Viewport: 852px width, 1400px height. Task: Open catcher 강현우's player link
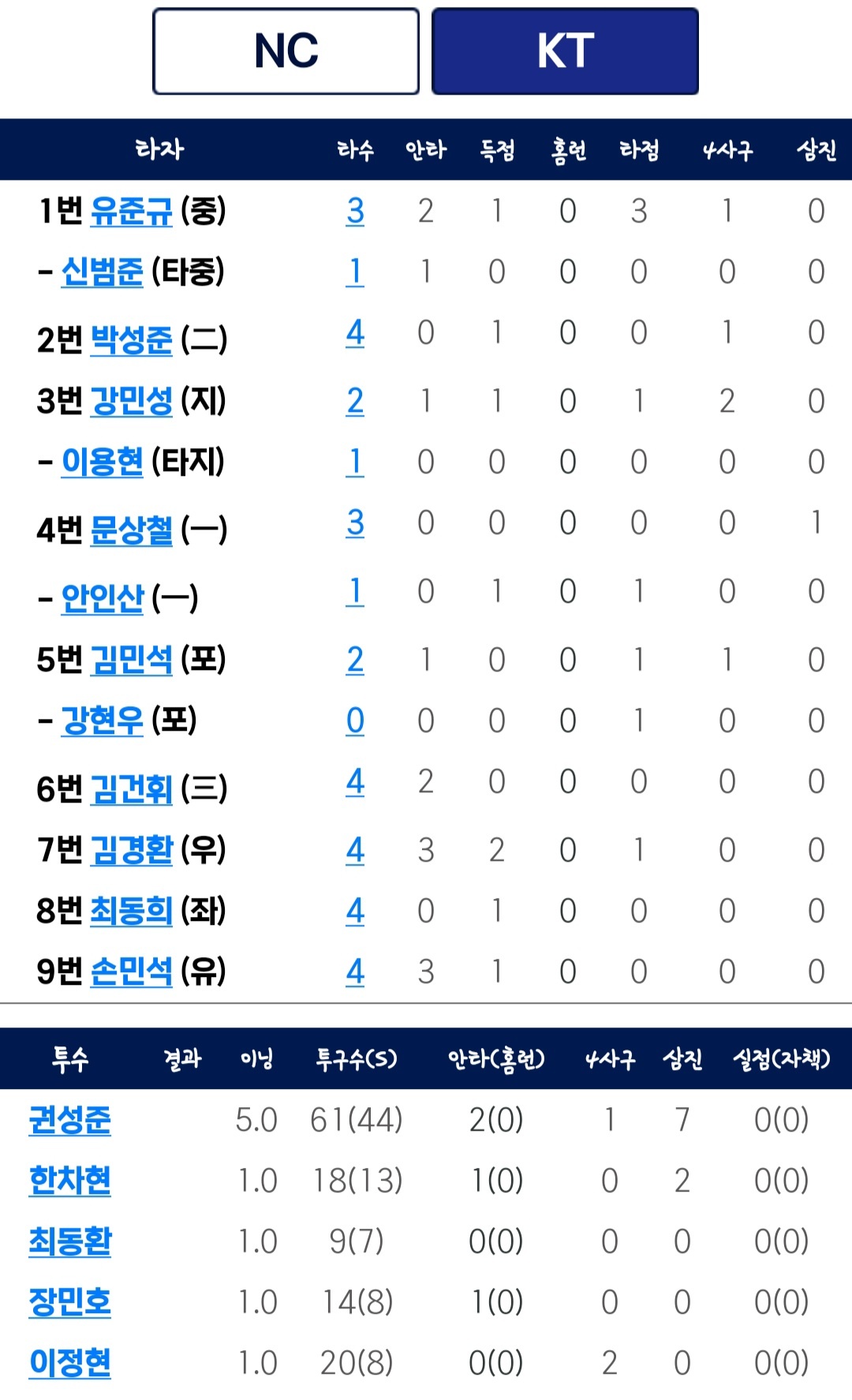[x=102, y=720]
